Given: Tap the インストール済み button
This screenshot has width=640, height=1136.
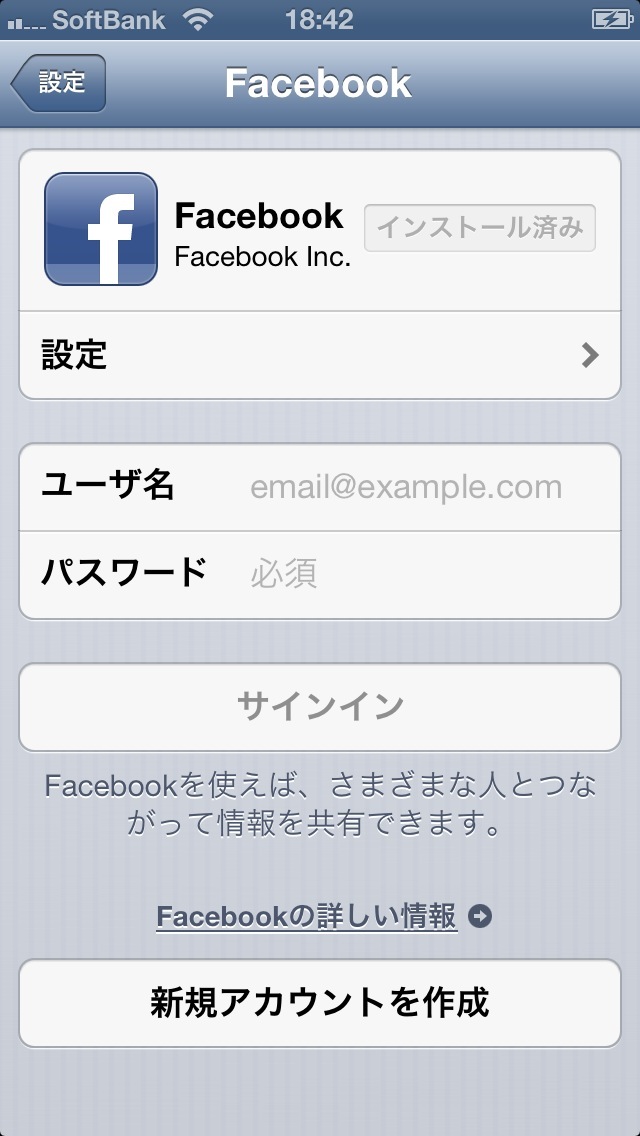Looking at the screenshot, I should point(480,228).
